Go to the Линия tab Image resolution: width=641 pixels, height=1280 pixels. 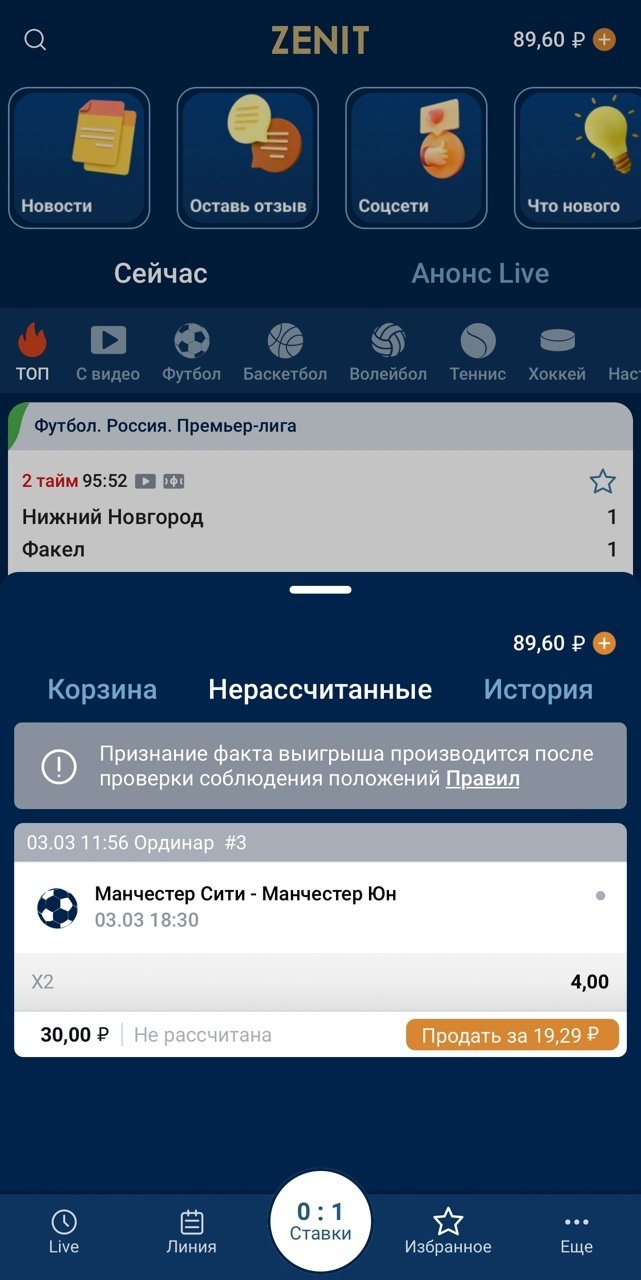(191, 1232)
